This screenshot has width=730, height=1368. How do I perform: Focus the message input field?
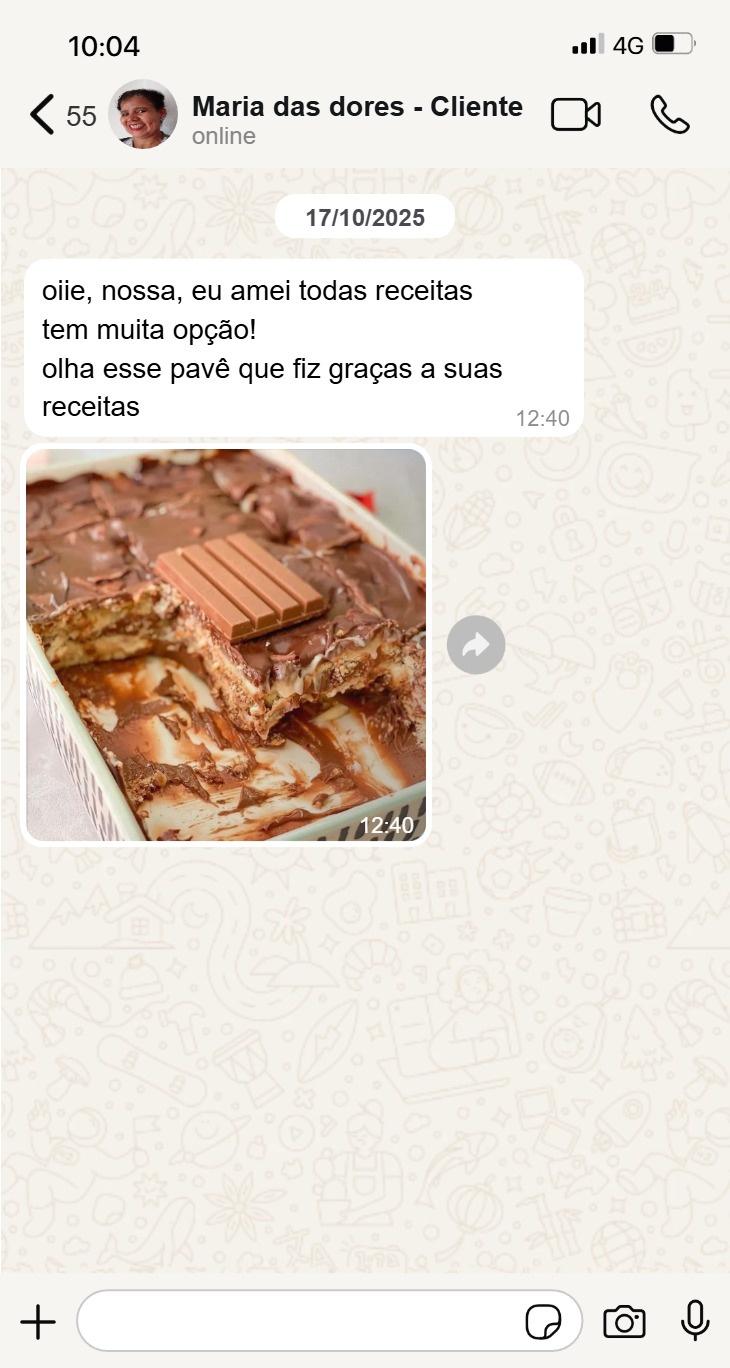[x=300, y=1321]
